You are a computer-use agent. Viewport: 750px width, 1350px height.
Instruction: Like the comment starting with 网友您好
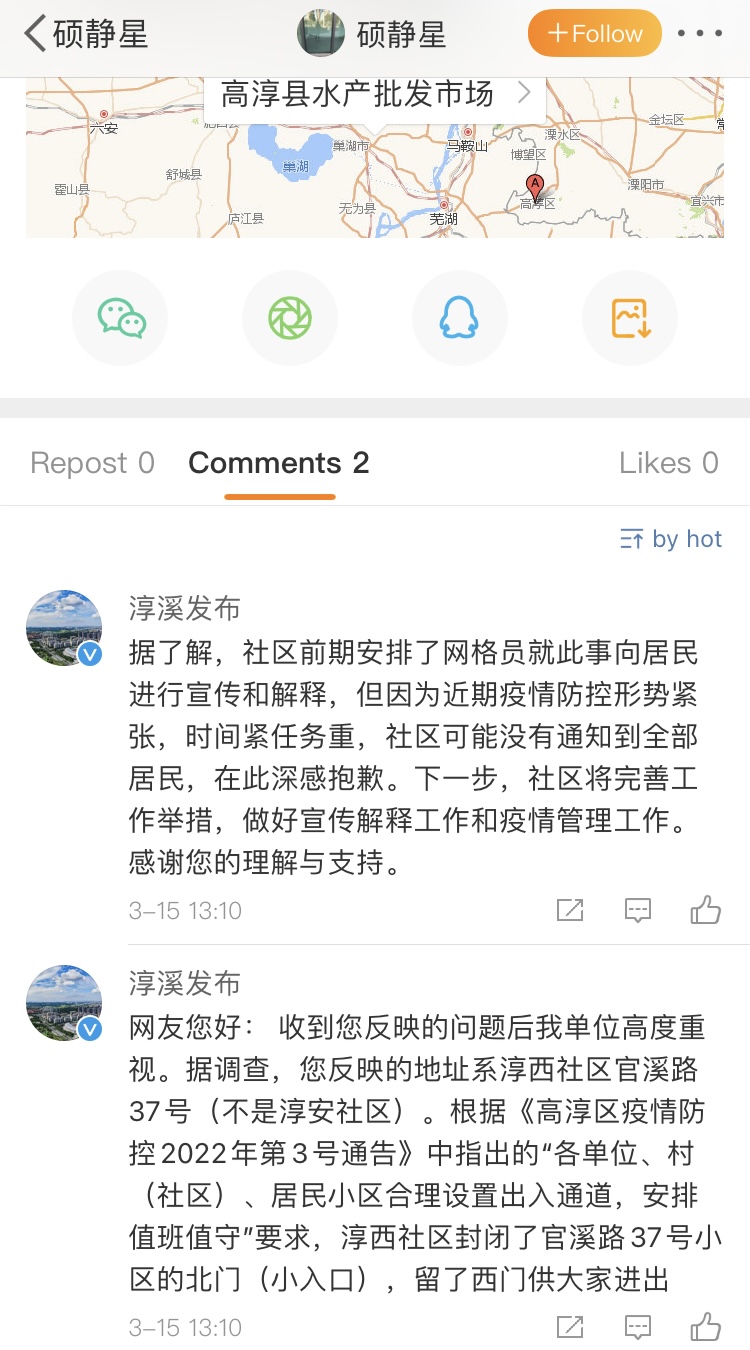705,1327
